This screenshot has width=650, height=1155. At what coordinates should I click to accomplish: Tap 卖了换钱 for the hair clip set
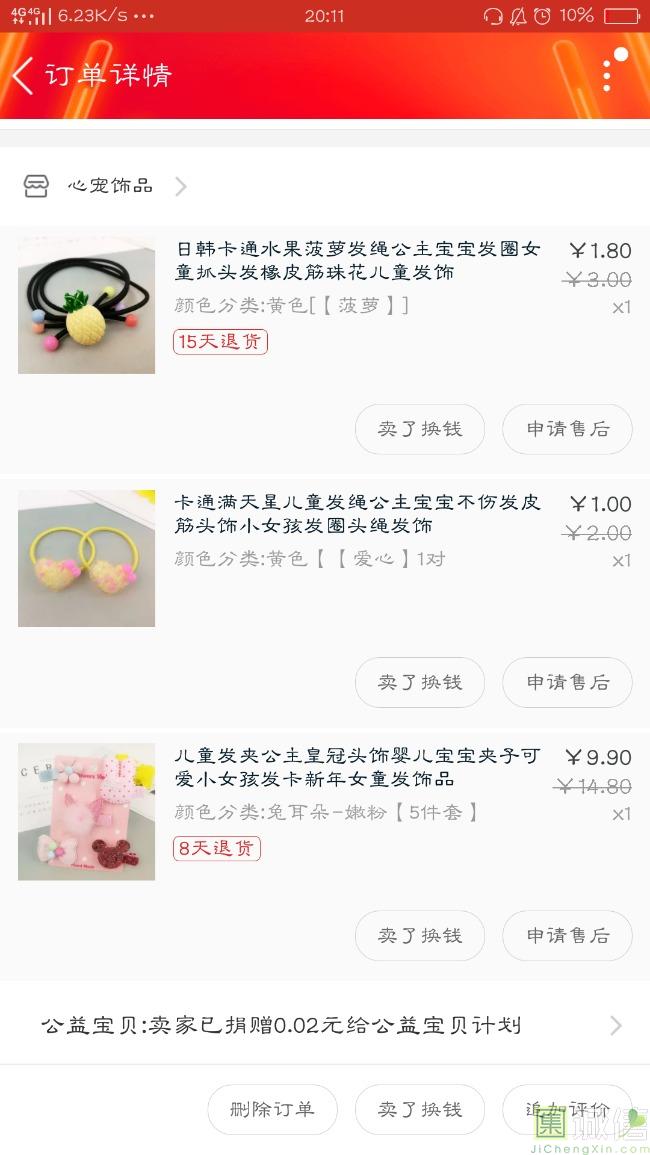point(420,935)
